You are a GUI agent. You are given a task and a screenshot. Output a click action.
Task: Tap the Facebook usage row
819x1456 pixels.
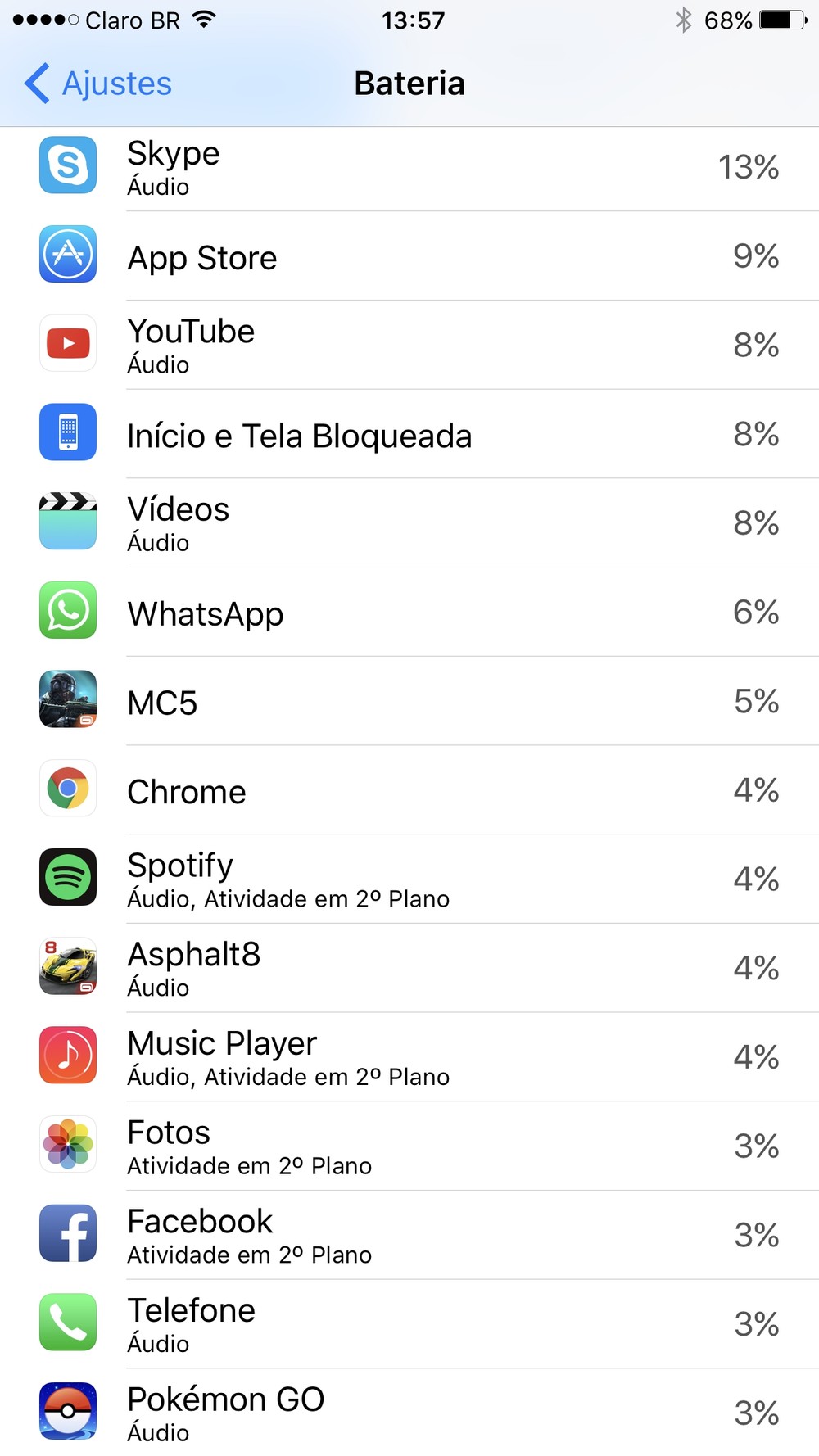pyautogui.click(x=409, y=1236)
